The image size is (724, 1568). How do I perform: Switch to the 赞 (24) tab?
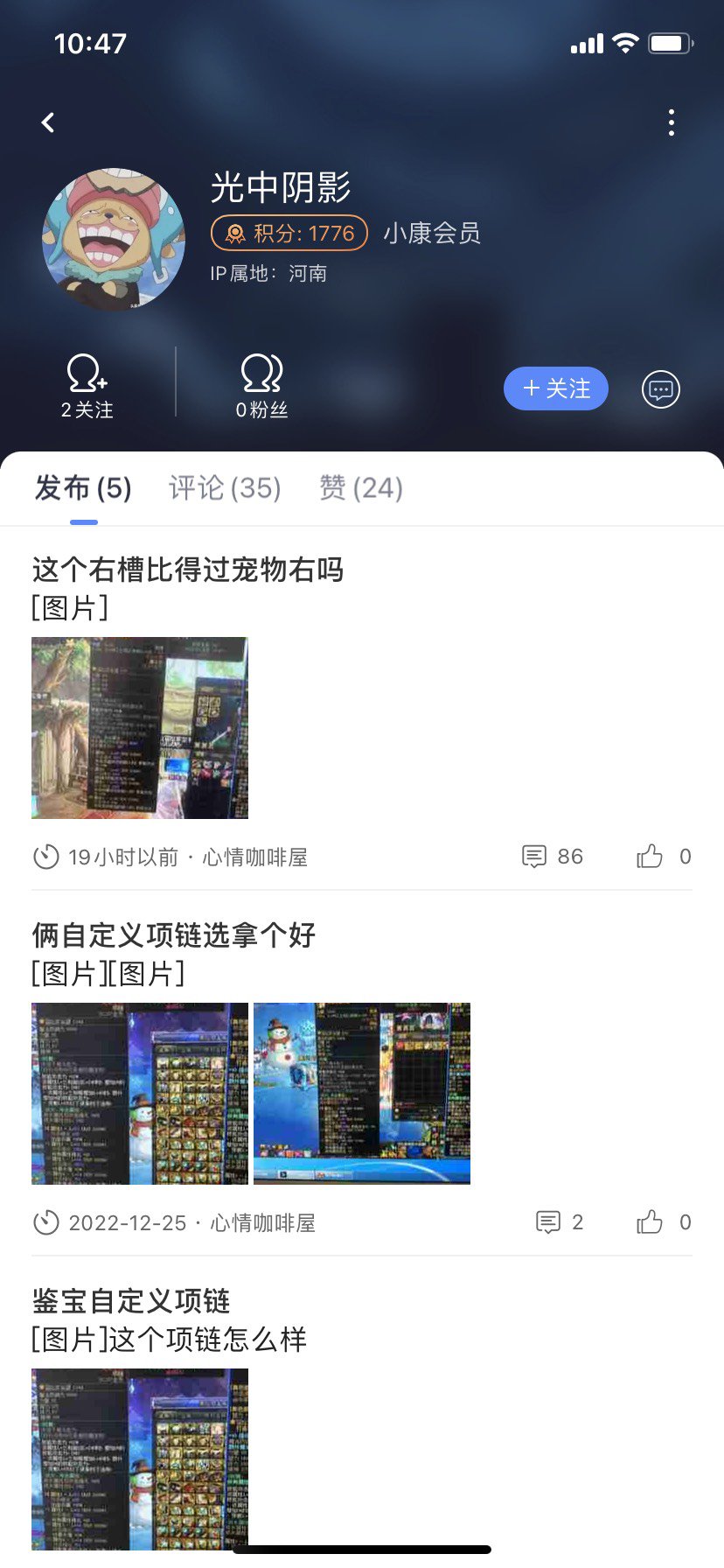(361, 487)
